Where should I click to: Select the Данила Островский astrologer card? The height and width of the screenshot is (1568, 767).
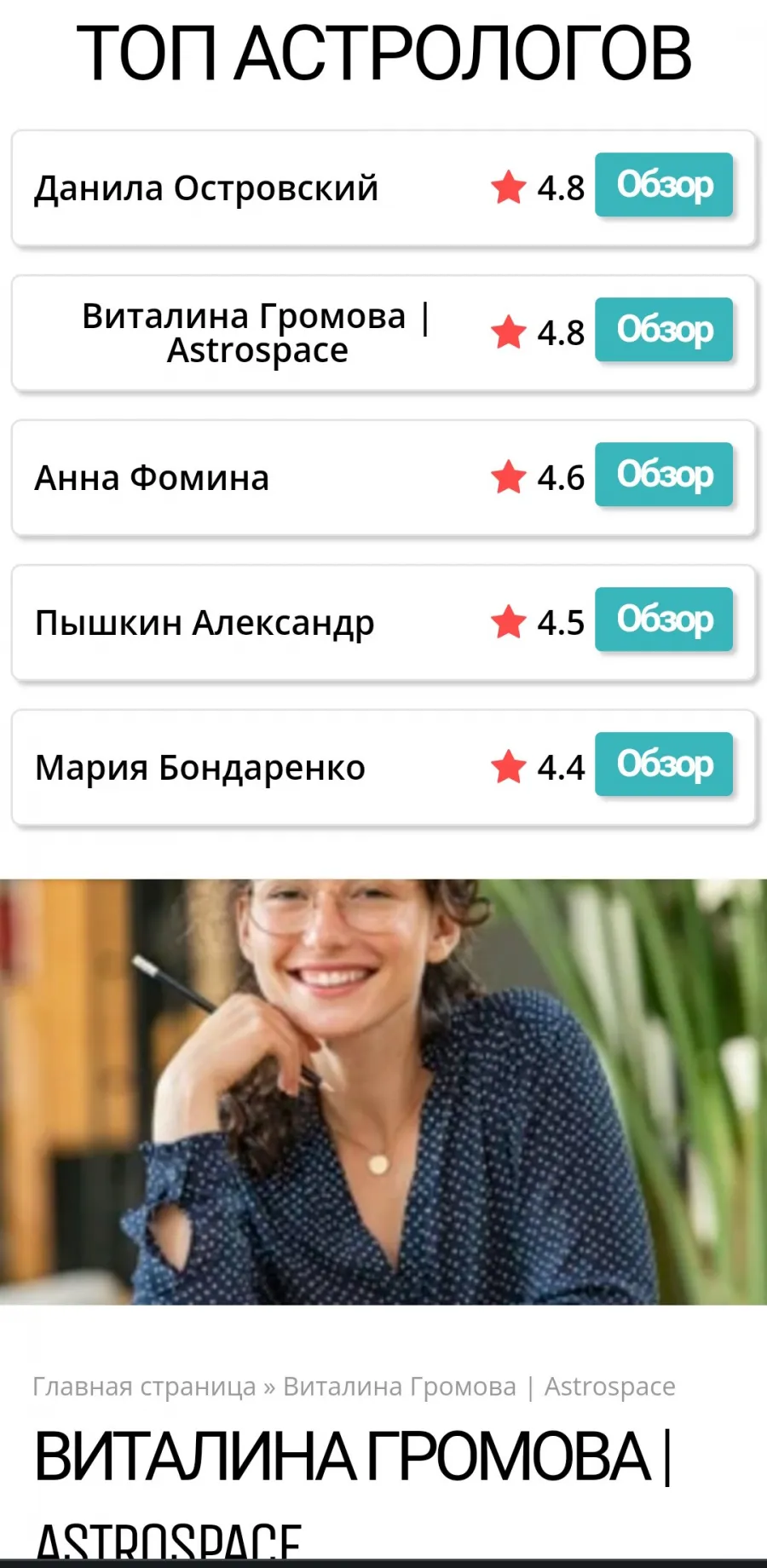(x=383, y=188)
